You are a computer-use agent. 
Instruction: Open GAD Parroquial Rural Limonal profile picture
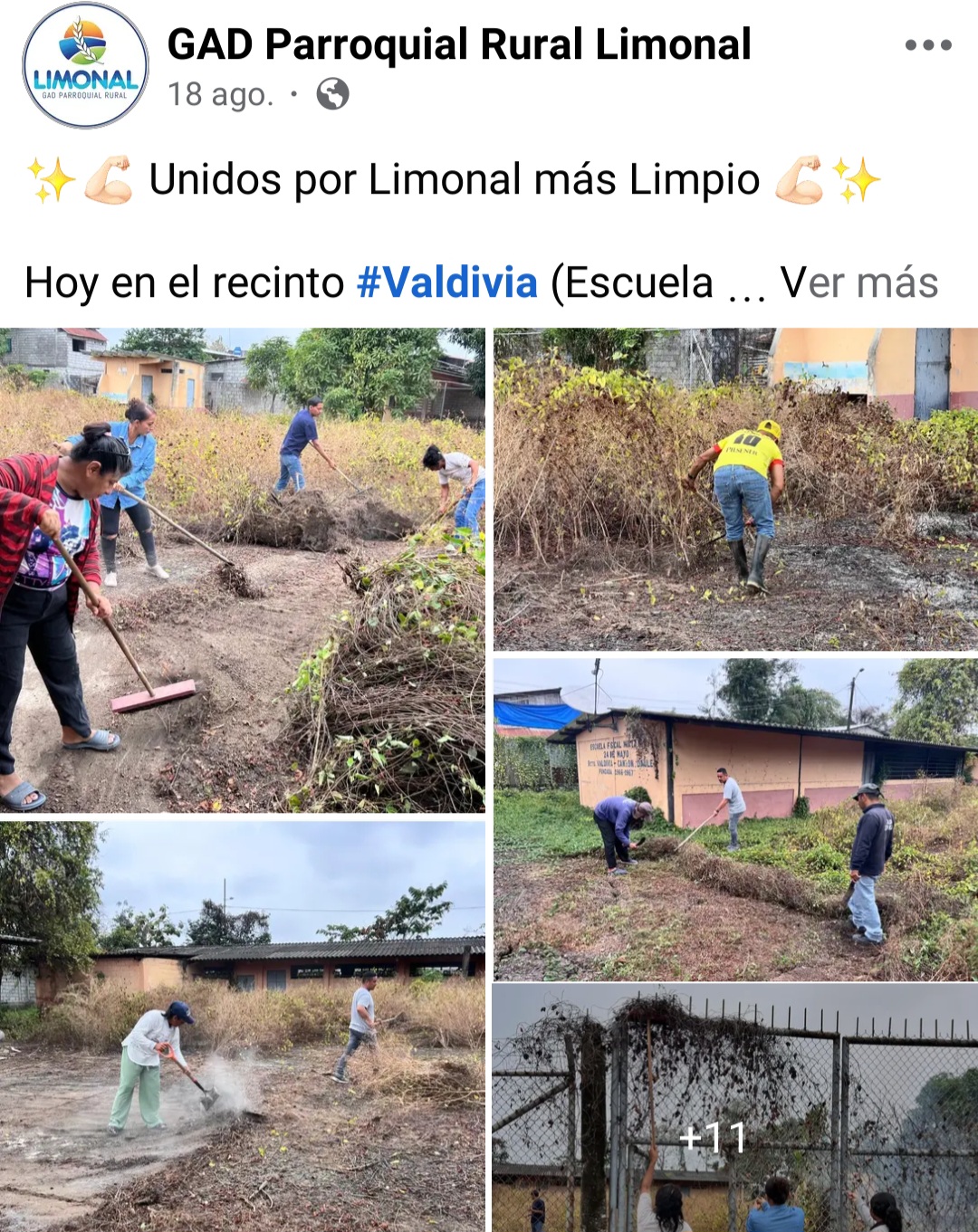click(x=85, y=66)
